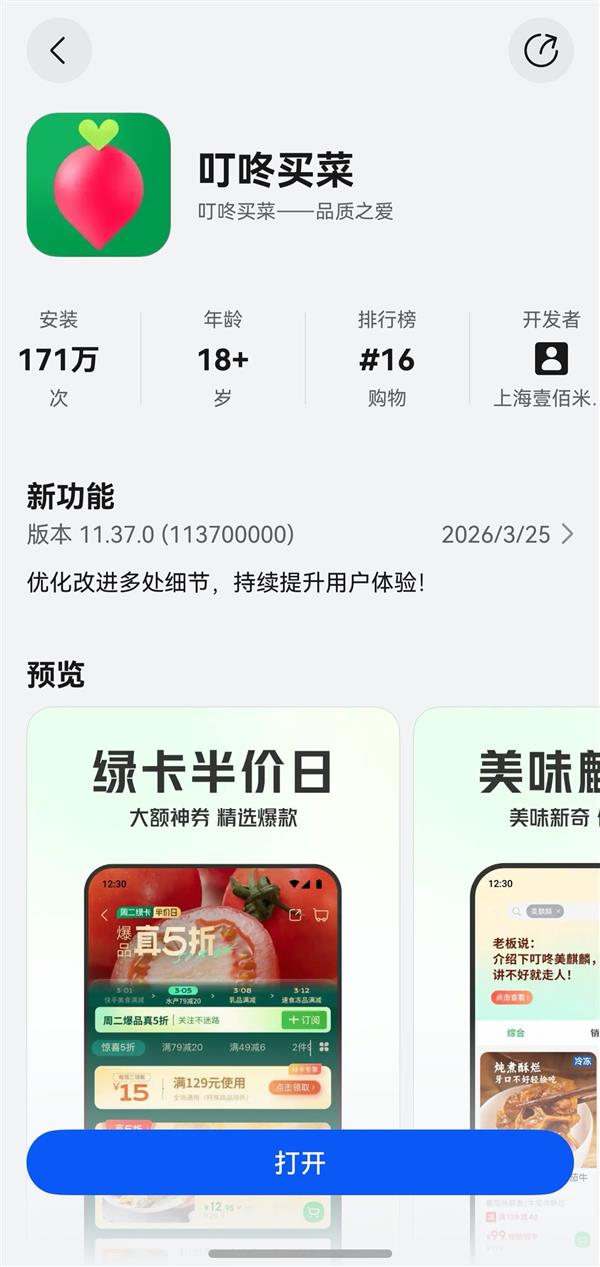
Task: View the 上海壹佰米 developer info
Action: [550, 359]
